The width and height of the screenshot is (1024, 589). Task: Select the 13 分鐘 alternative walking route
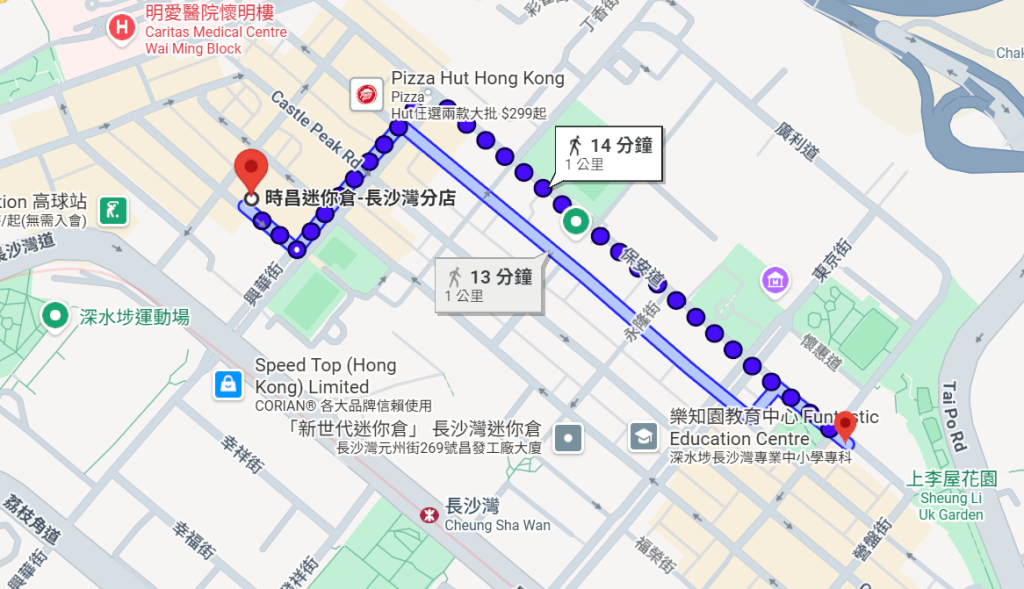pos(490,283)
